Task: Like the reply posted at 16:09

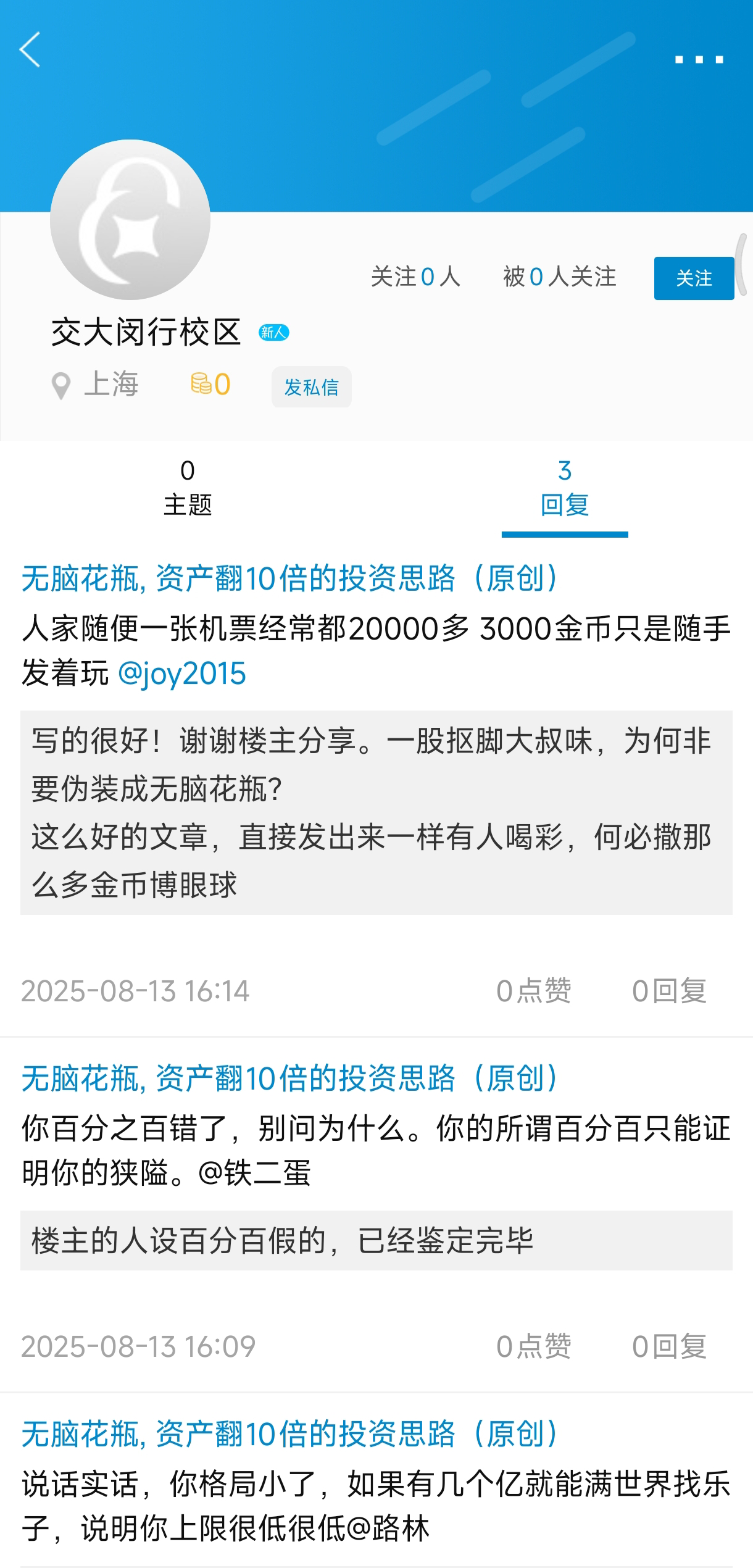Action: click(x=534, y=1347)
